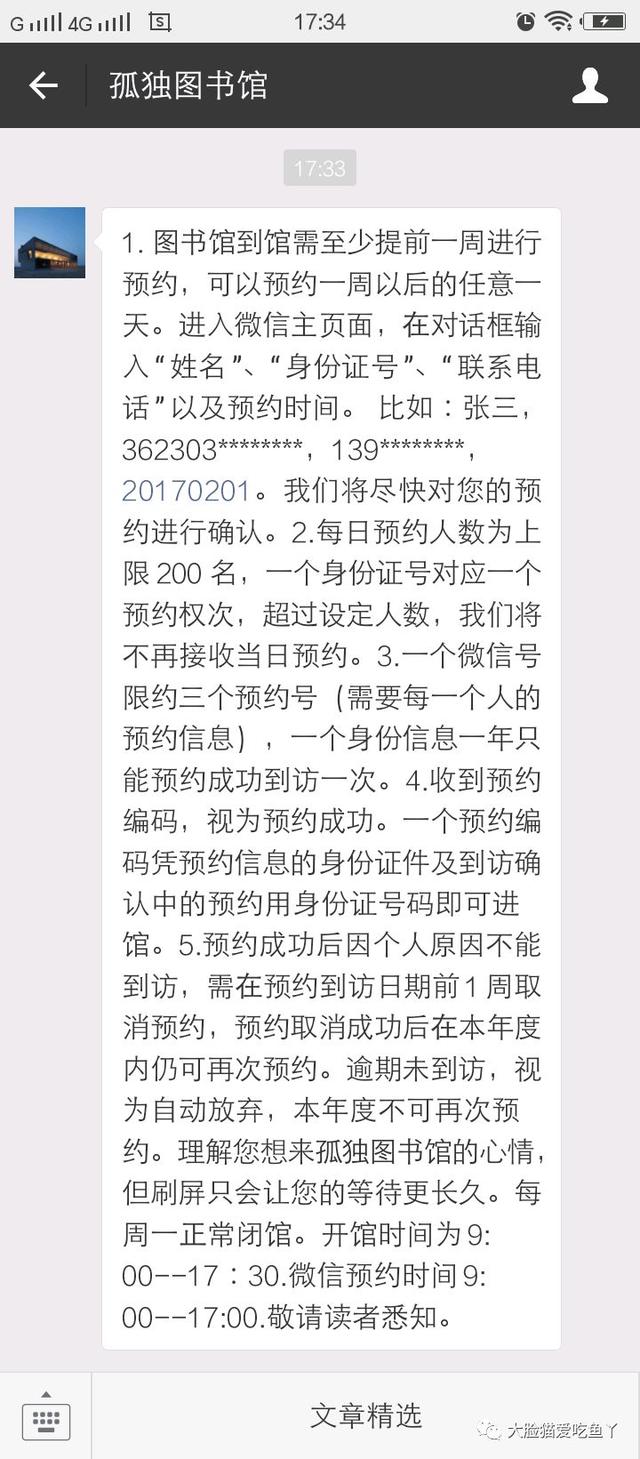Screen dimensions: 640x1459
Task: Open the 文章精选 menu
Action: (366, 1415)
